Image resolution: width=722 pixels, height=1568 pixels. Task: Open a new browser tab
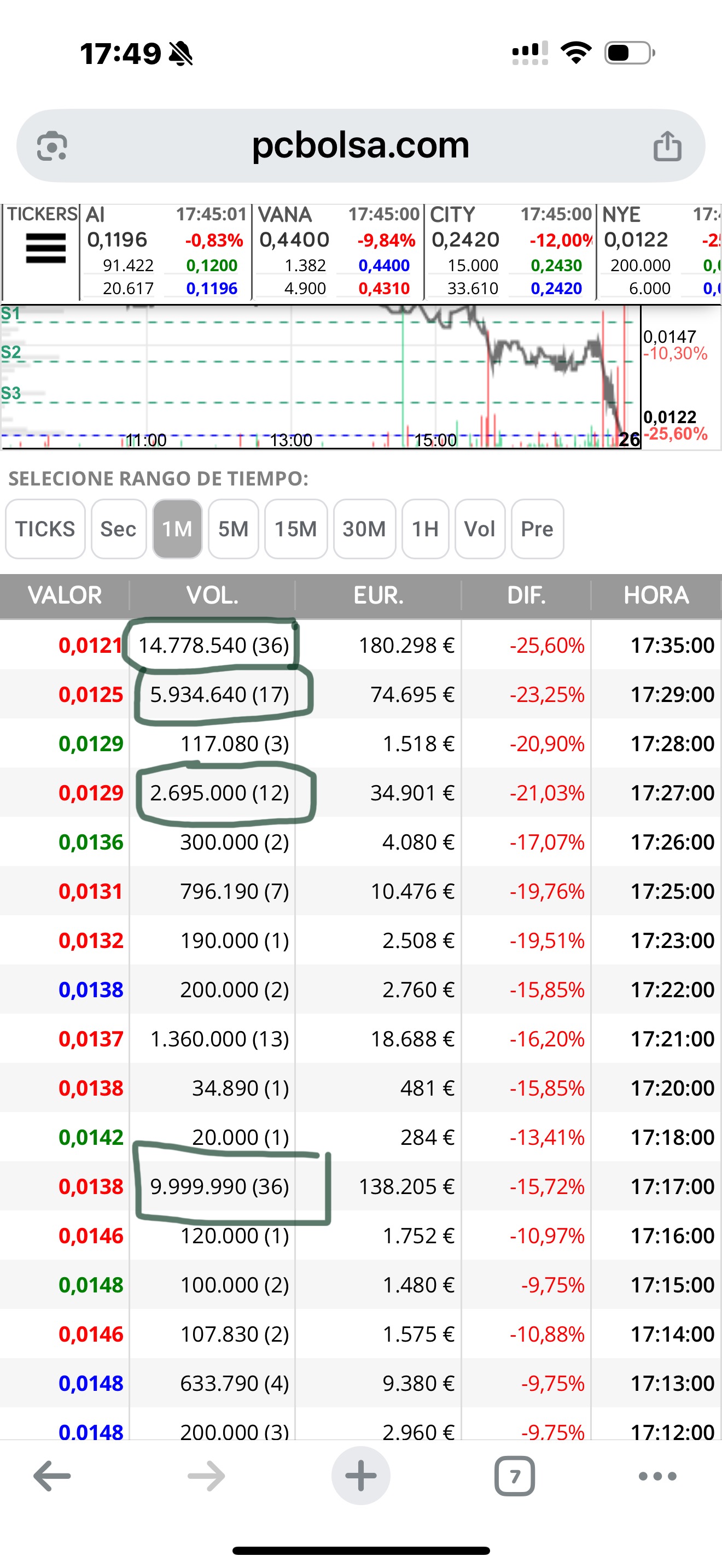pos(360,1476)
